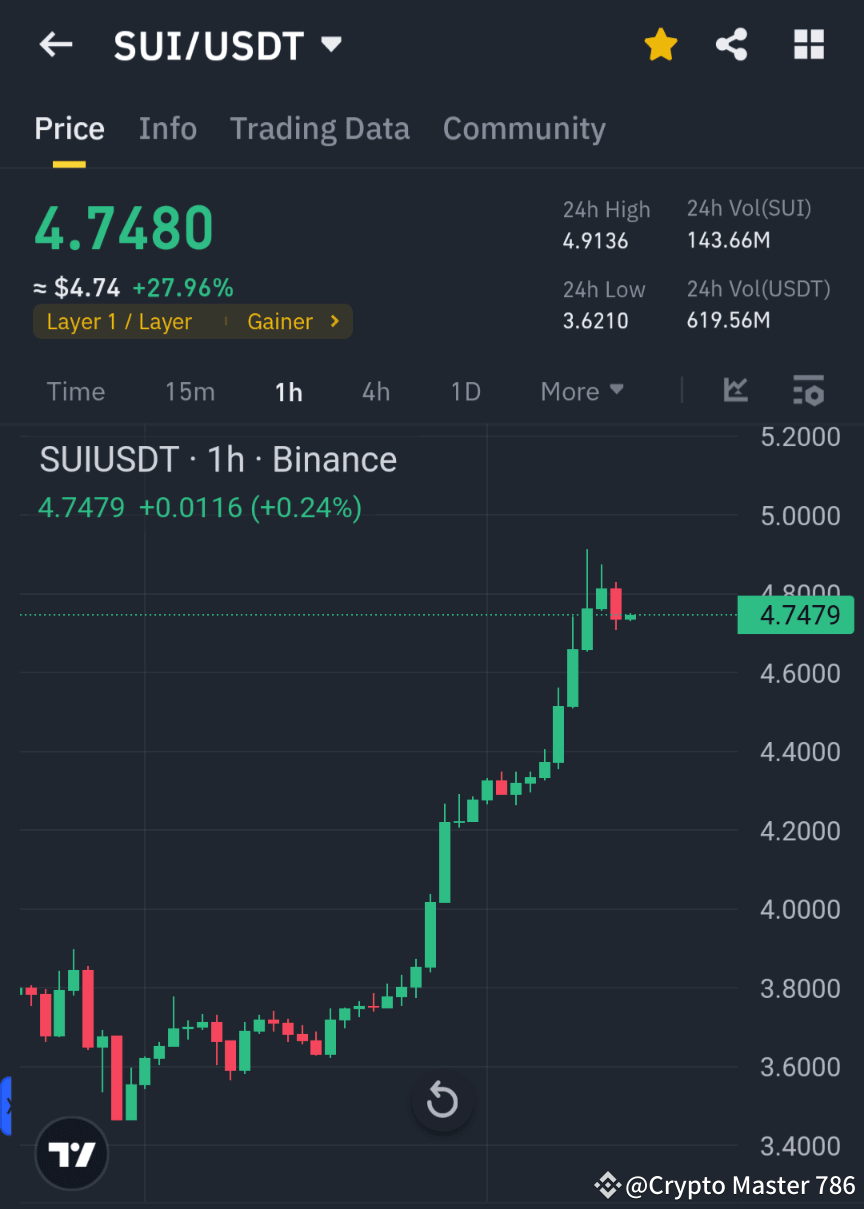This screenshot has height=1209, width=864.
Task: Tap the star to favorite SUI/USDT
Action: tap(660, 44)
